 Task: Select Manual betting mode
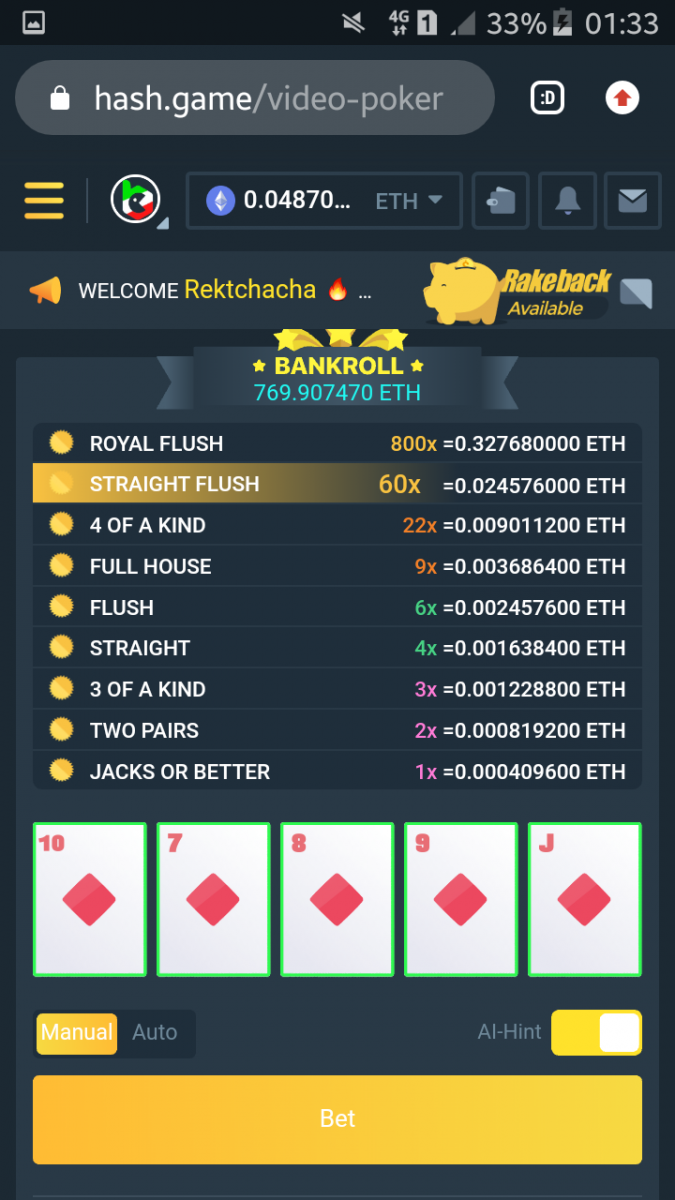77,1033
